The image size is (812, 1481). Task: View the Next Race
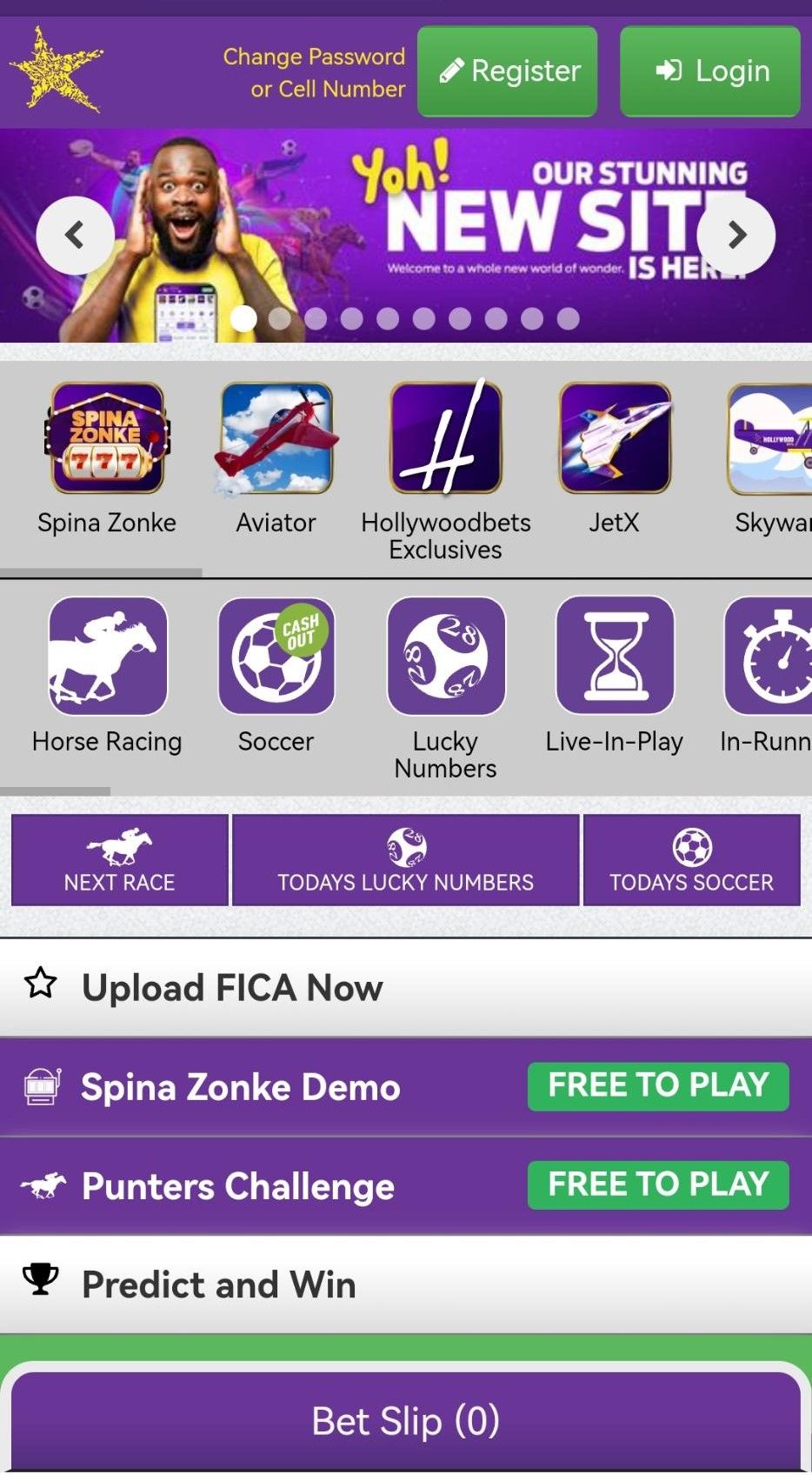(x=120, y=861)
